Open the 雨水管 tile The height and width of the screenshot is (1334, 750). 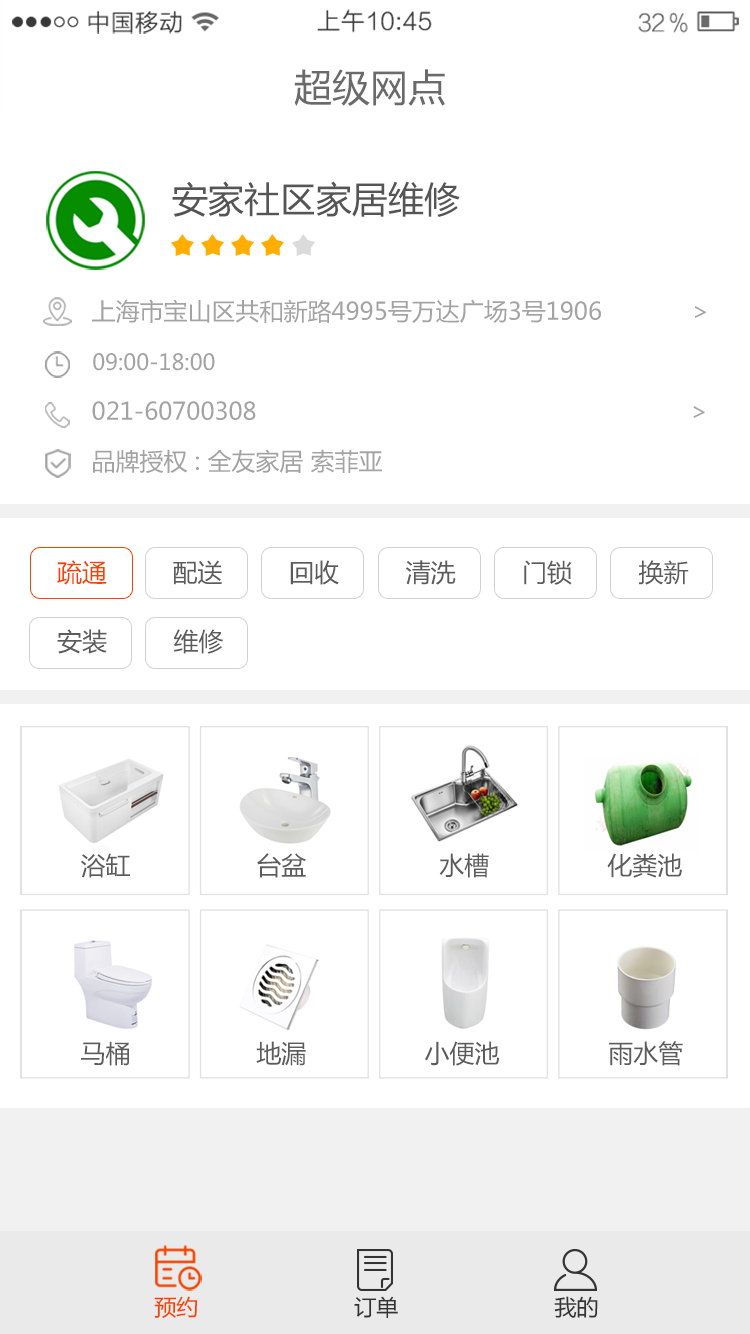pos(643,994)
